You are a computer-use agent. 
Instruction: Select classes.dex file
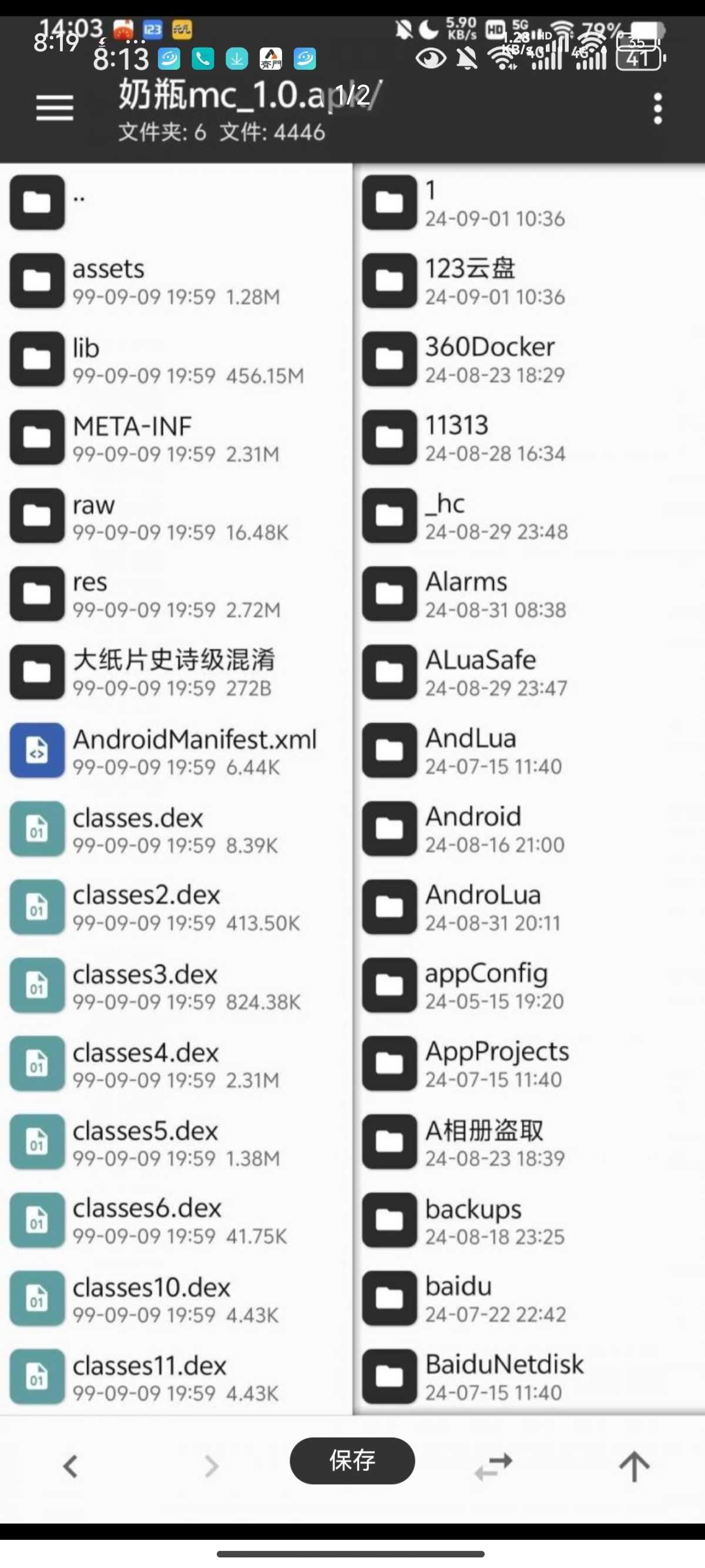pyautogui.click(x=176, y=829)
